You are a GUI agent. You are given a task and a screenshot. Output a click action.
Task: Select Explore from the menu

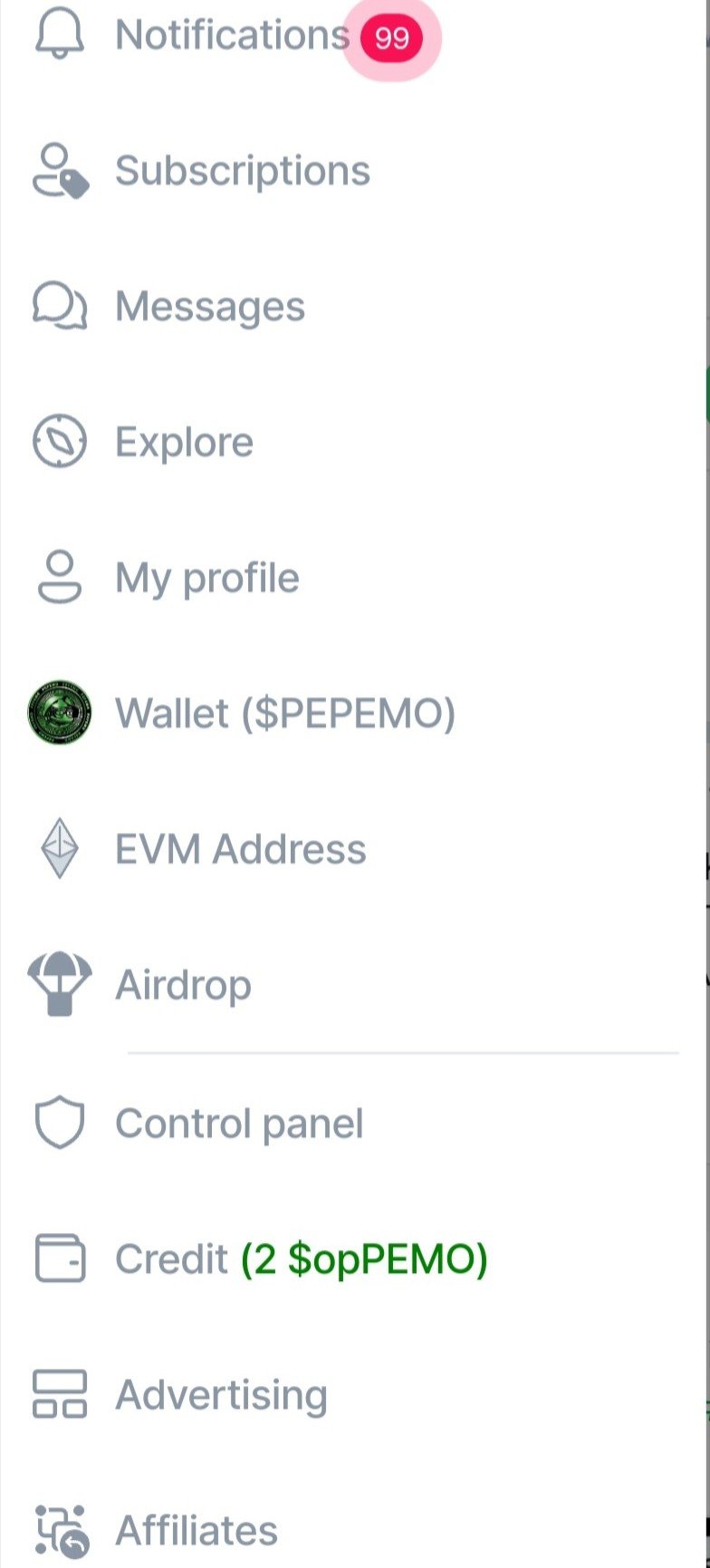(x=184, y=443)
